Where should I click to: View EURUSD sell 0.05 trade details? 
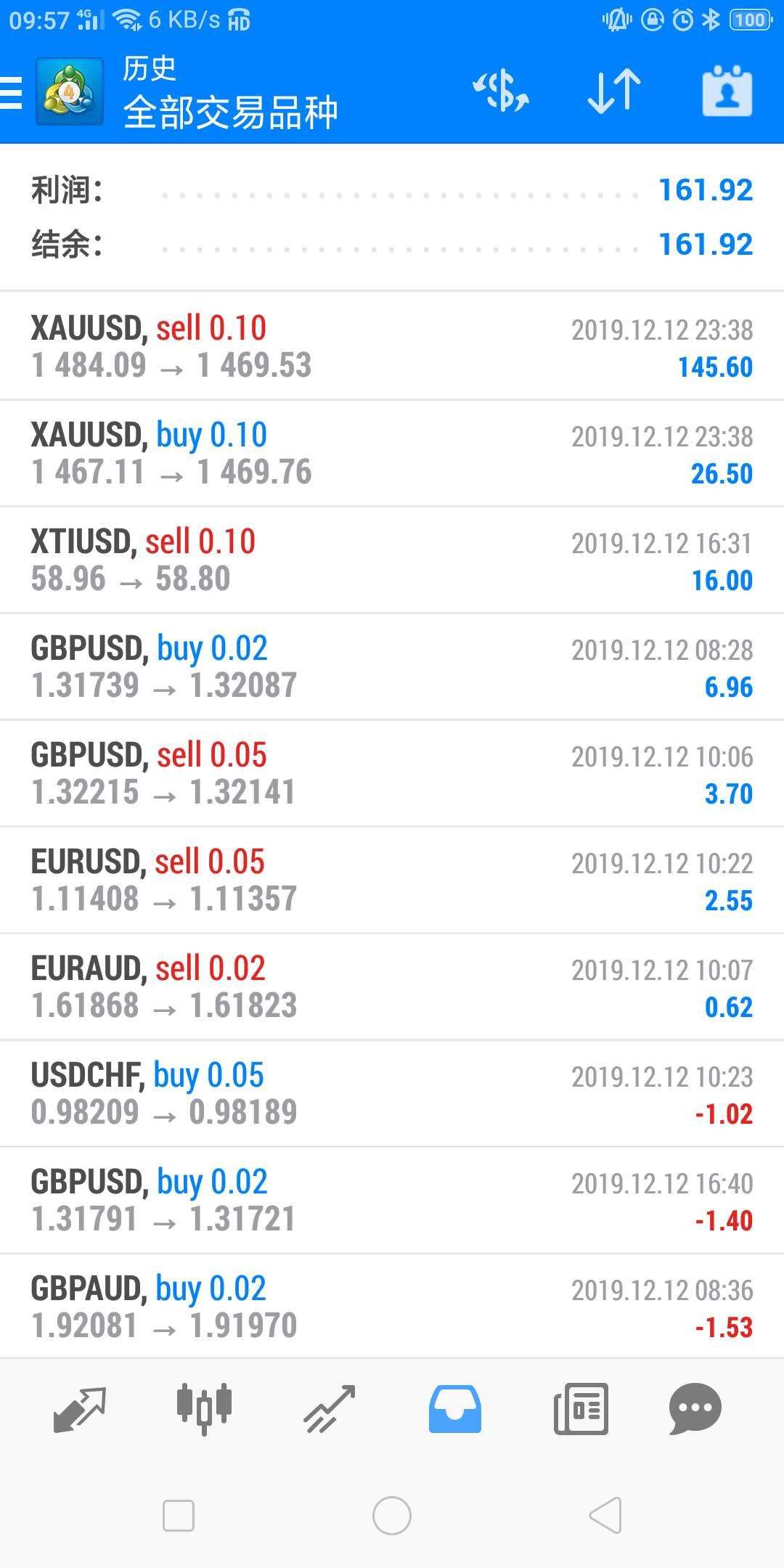[x=392, y=880]
